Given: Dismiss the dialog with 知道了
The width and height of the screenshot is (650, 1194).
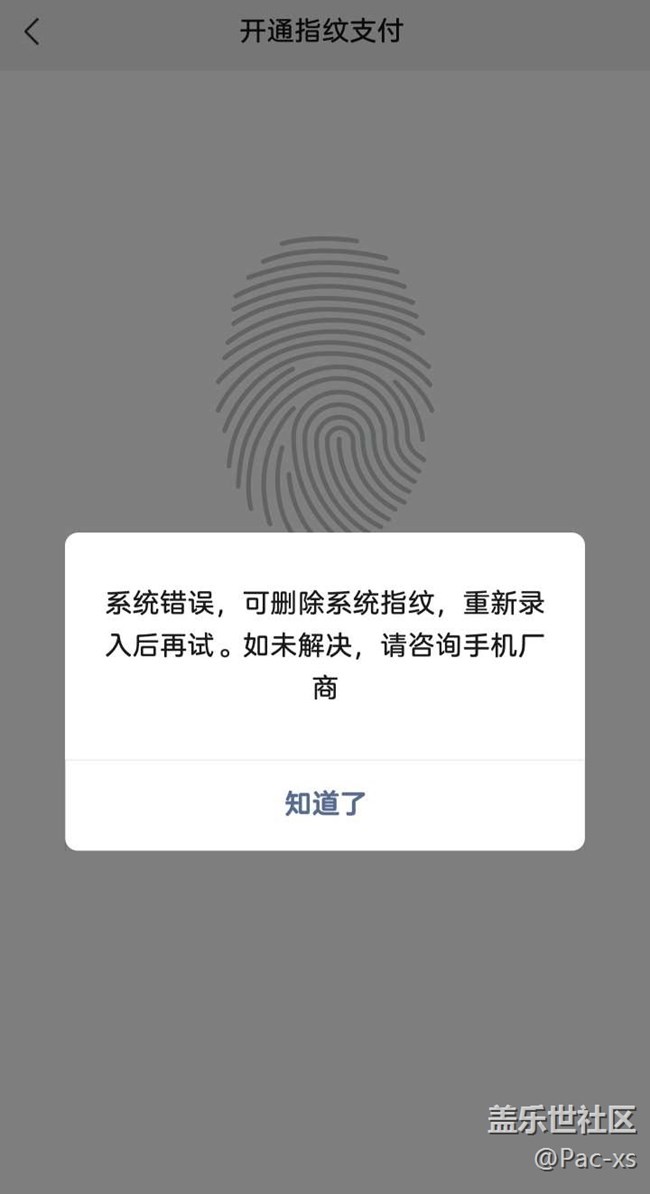Looking at the screenshot, I should (x=325, y=804).
